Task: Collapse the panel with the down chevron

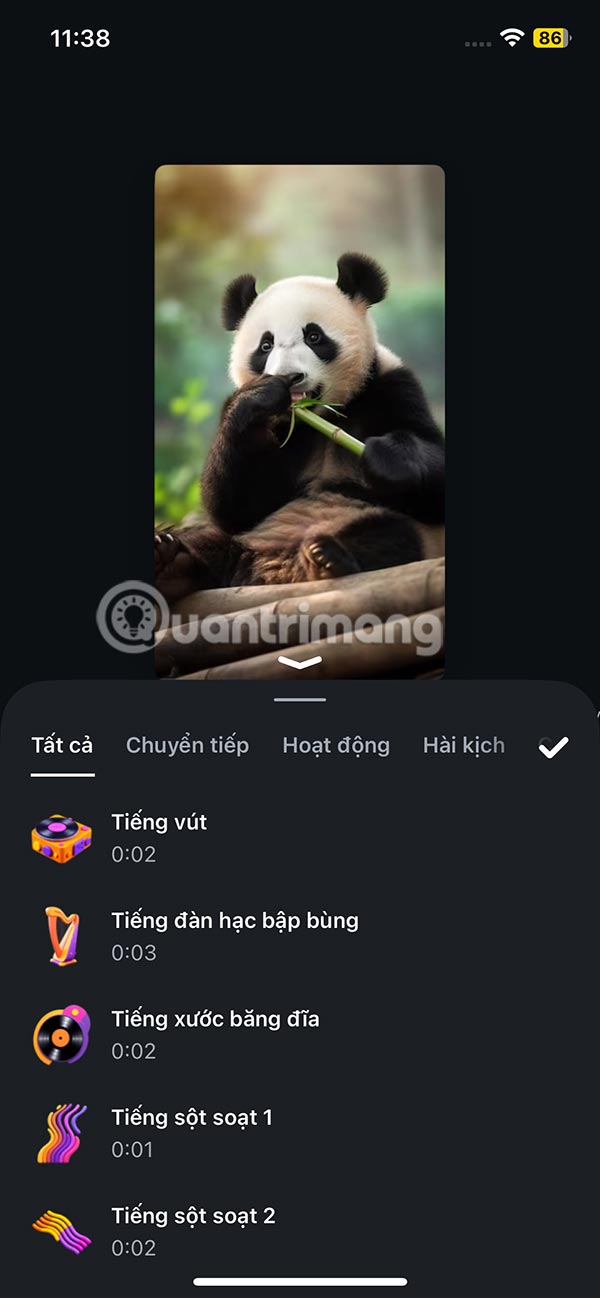Action: pyautogui.click(x=300, y=662)
